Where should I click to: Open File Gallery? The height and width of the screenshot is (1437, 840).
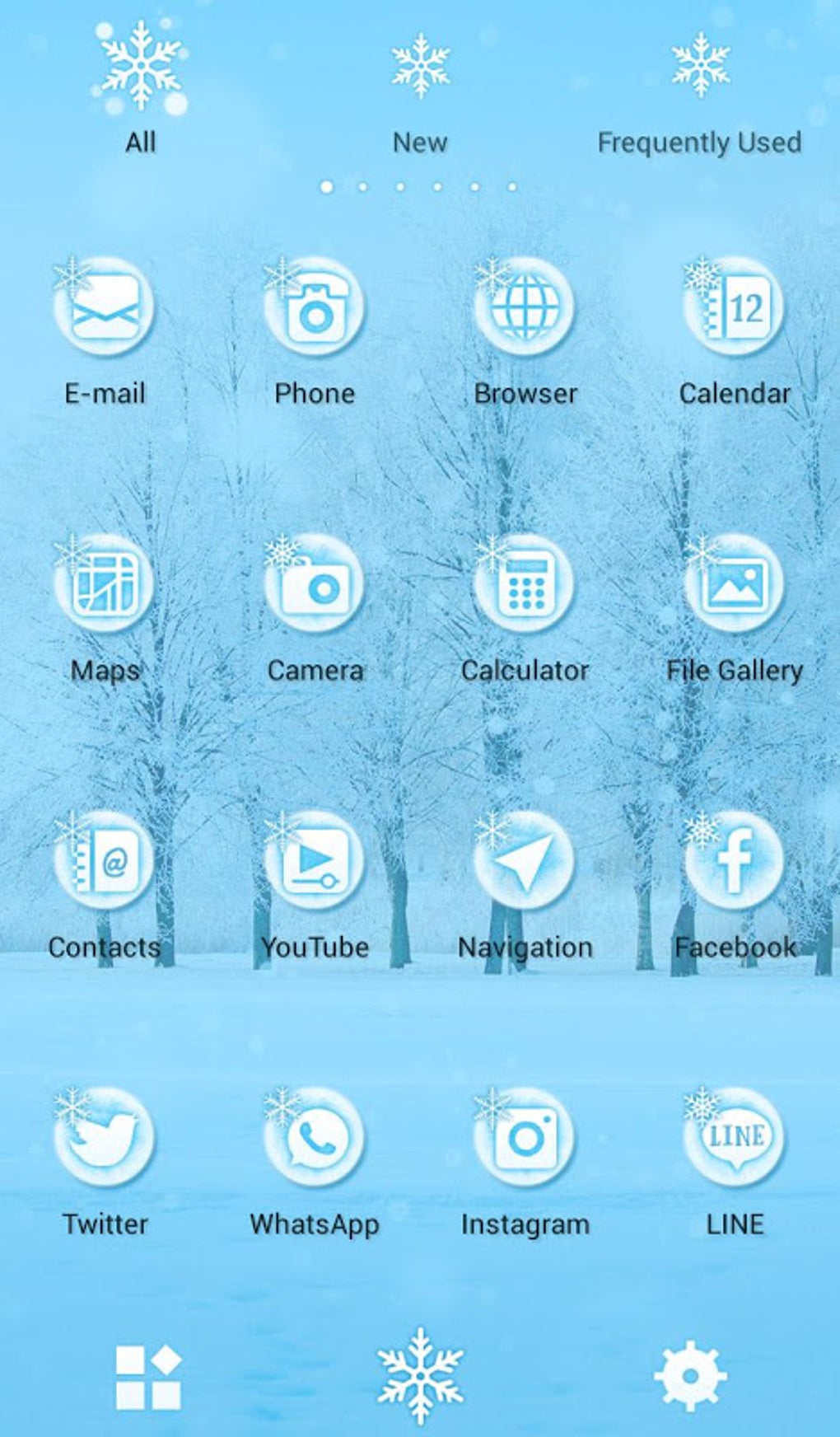735,585
